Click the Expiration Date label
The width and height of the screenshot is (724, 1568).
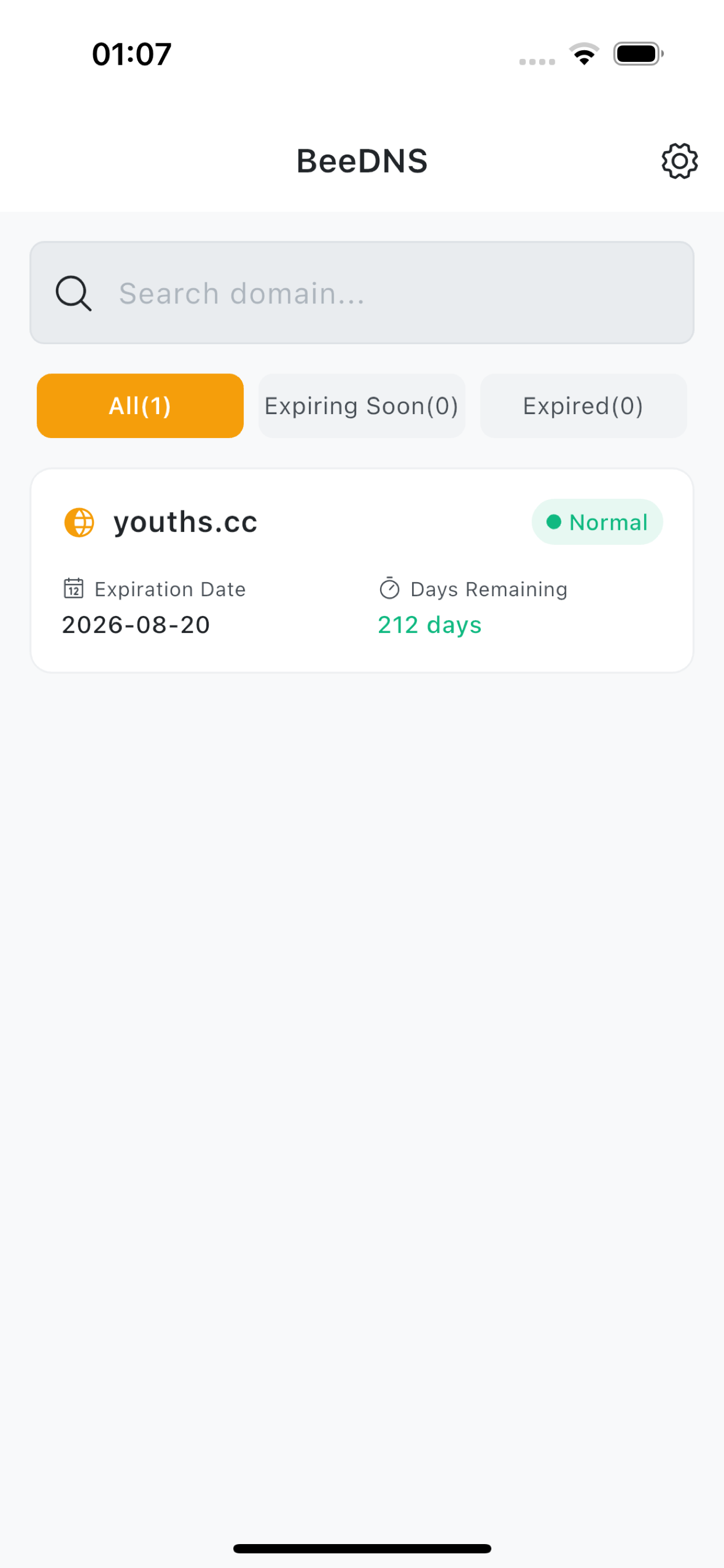(169, 589)
